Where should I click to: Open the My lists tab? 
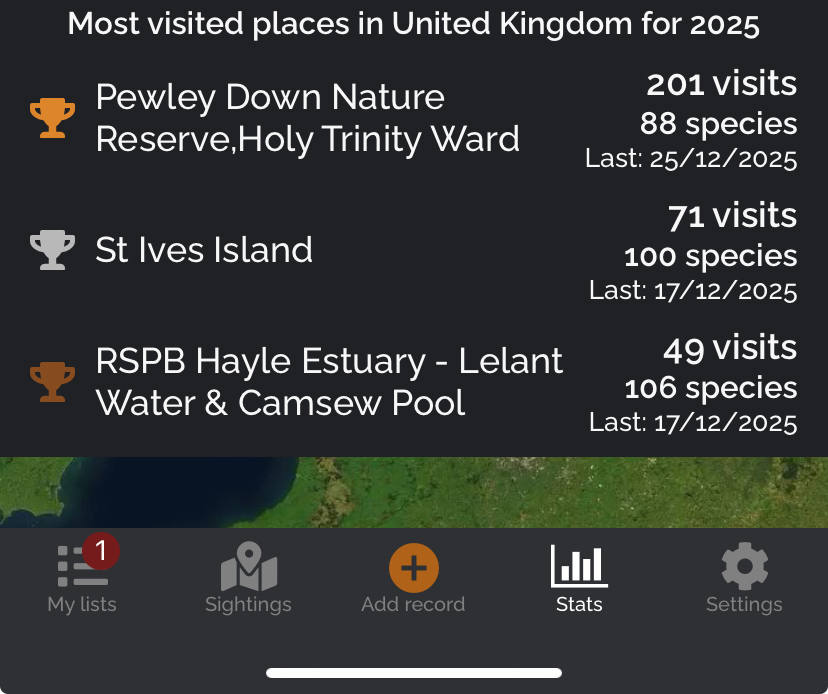82,578
